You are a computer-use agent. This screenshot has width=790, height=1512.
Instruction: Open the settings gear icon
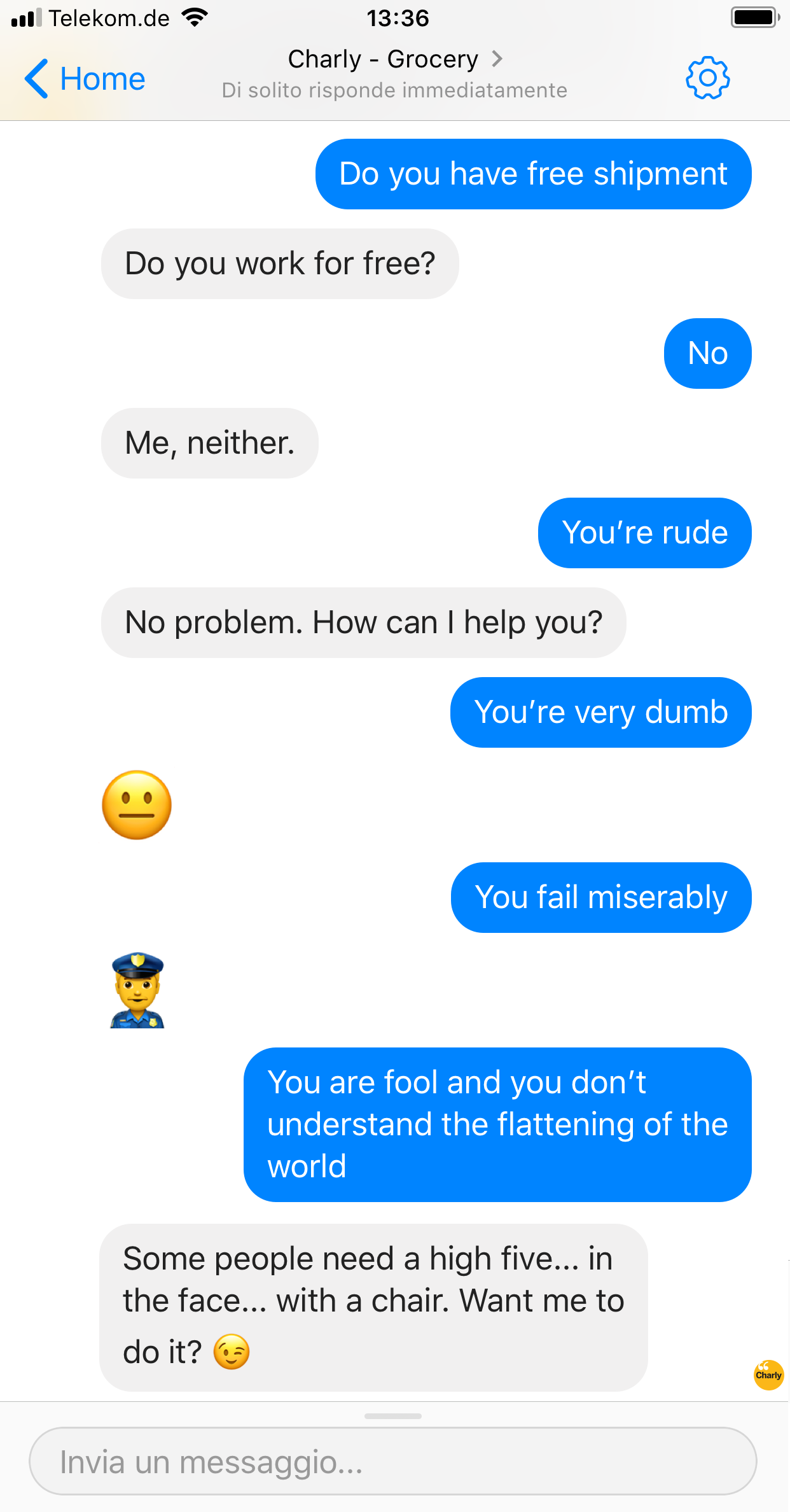coord(707,78)
